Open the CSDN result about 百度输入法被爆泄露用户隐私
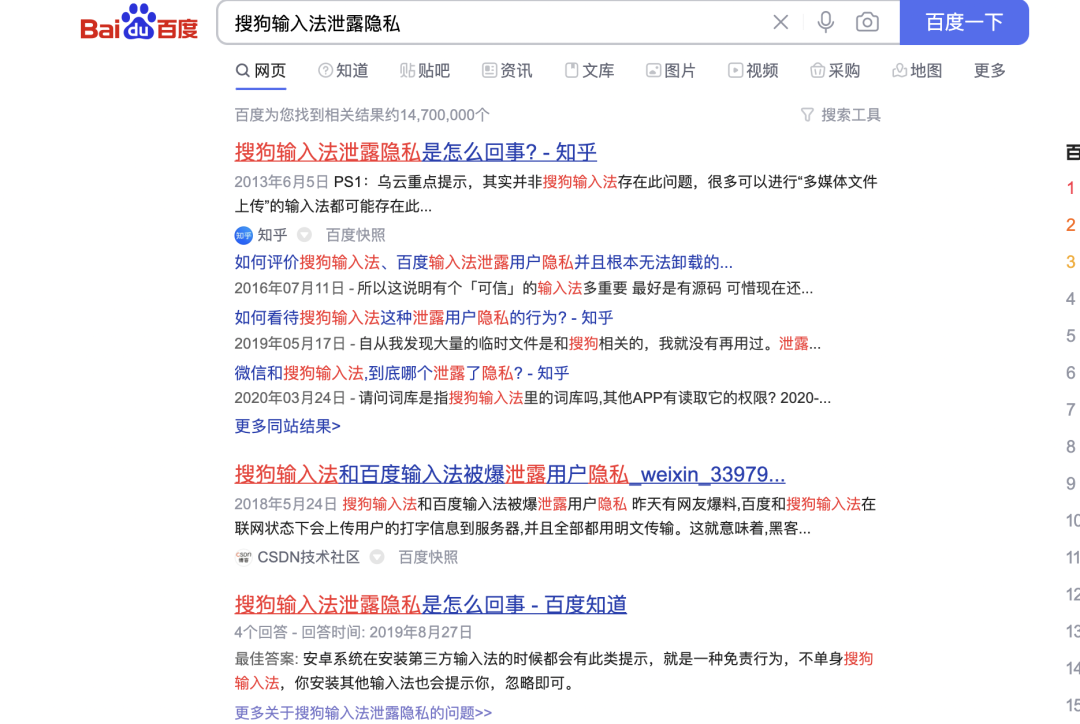This screenshot has height=724, width=1080. point(509,474)
